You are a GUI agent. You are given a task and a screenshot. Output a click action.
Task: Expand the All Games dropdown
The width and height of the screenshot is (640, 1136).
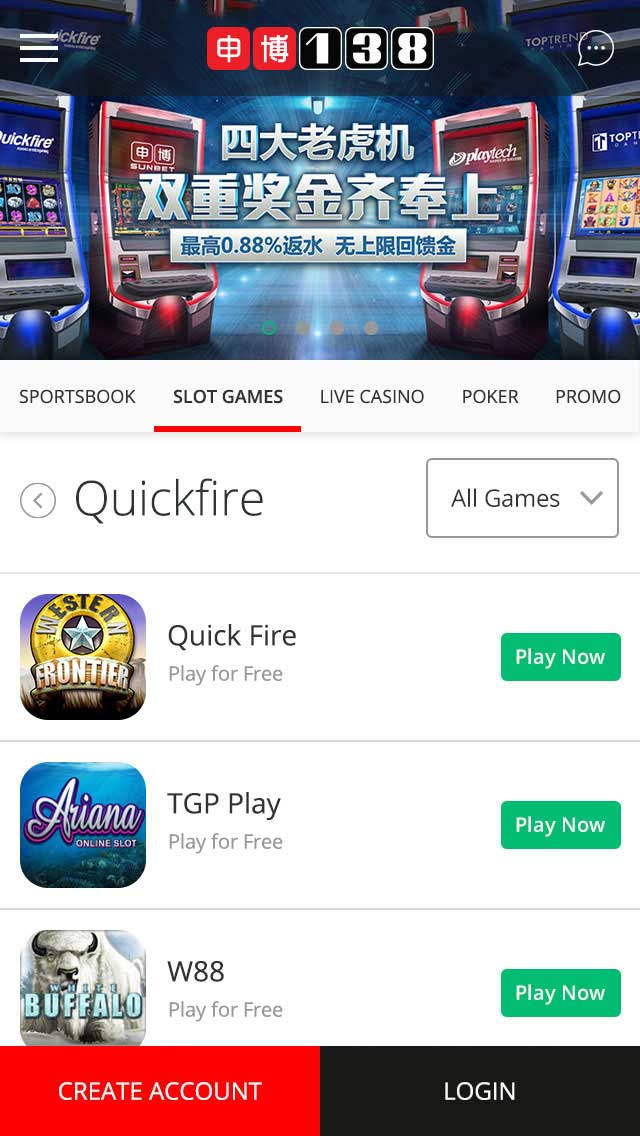522,498
